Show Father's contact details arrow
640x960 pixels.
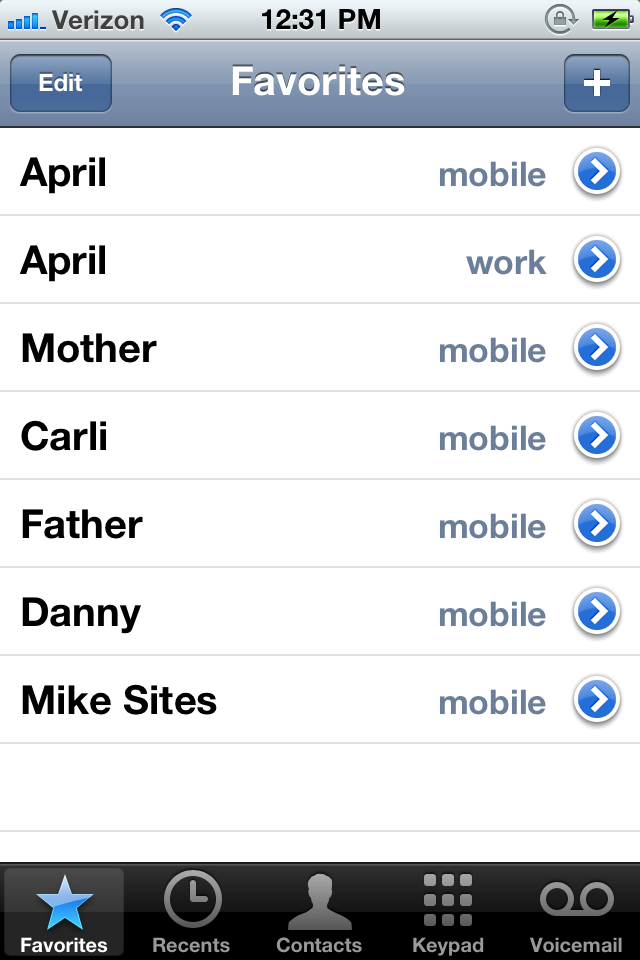click(x=596, y=526)
